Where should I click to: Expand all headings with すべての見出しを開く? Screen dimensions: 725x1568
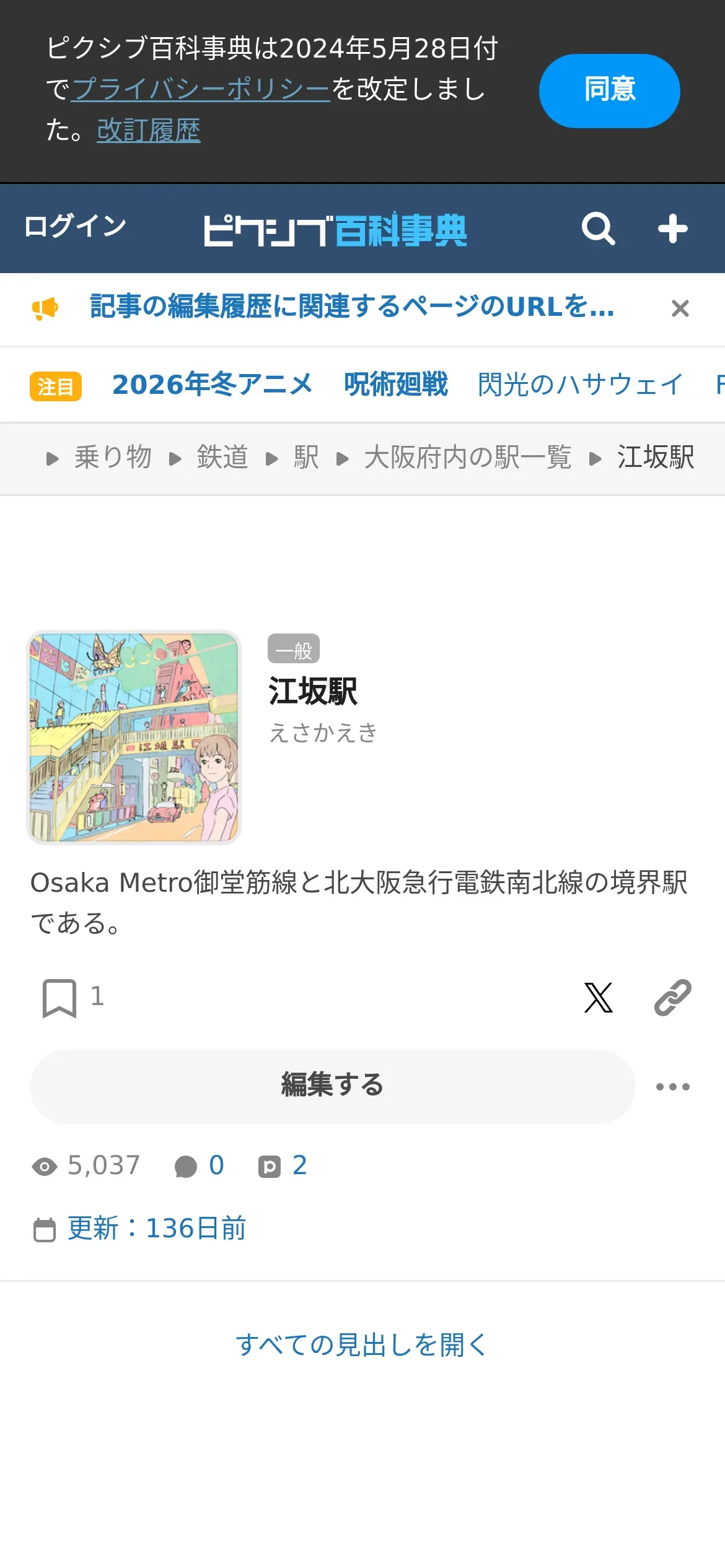(x=362, y=1344)
